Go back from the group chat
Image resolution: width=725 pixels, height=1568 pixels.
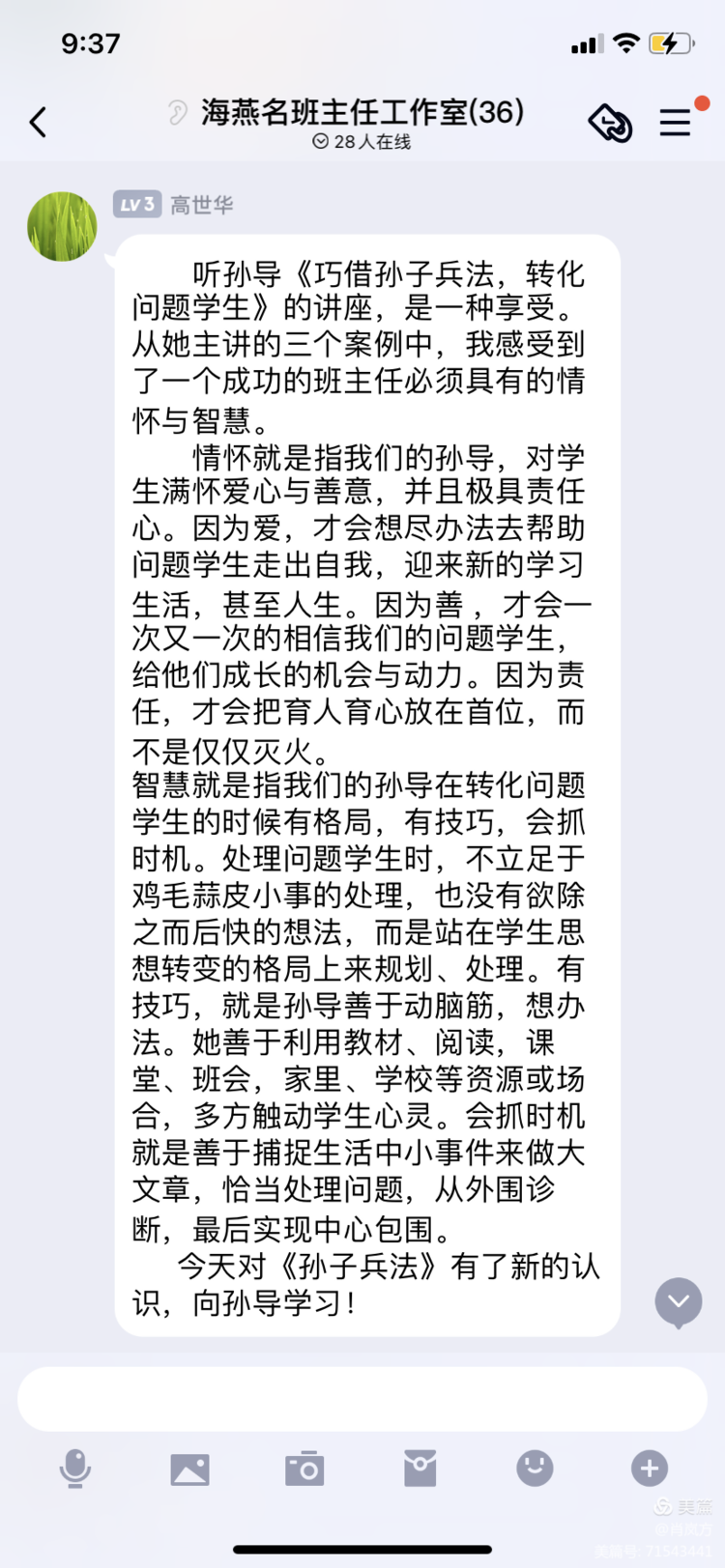(38, 123)
